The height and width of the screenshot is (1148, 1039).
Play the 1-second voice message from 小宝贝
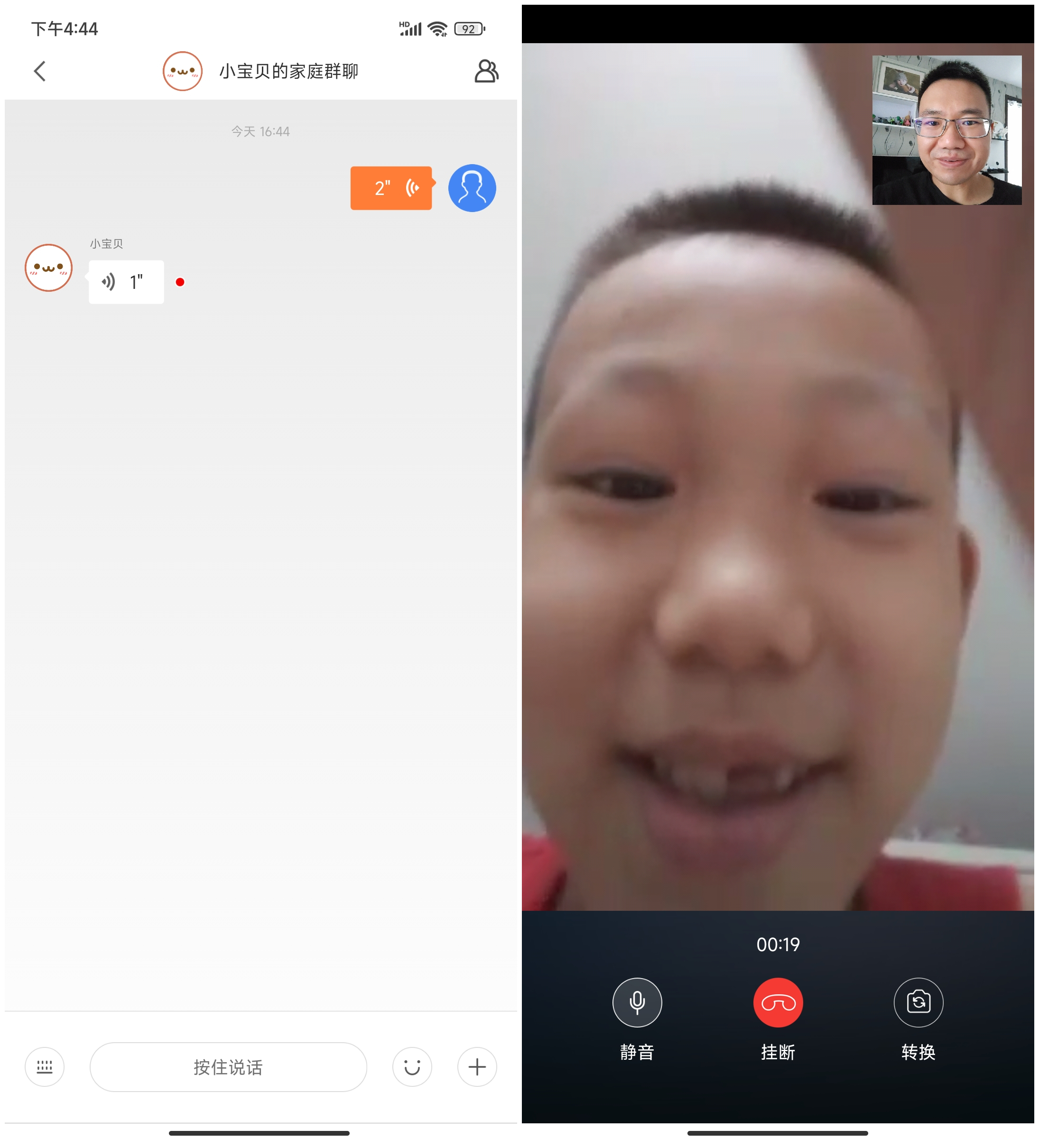point(126,282)
